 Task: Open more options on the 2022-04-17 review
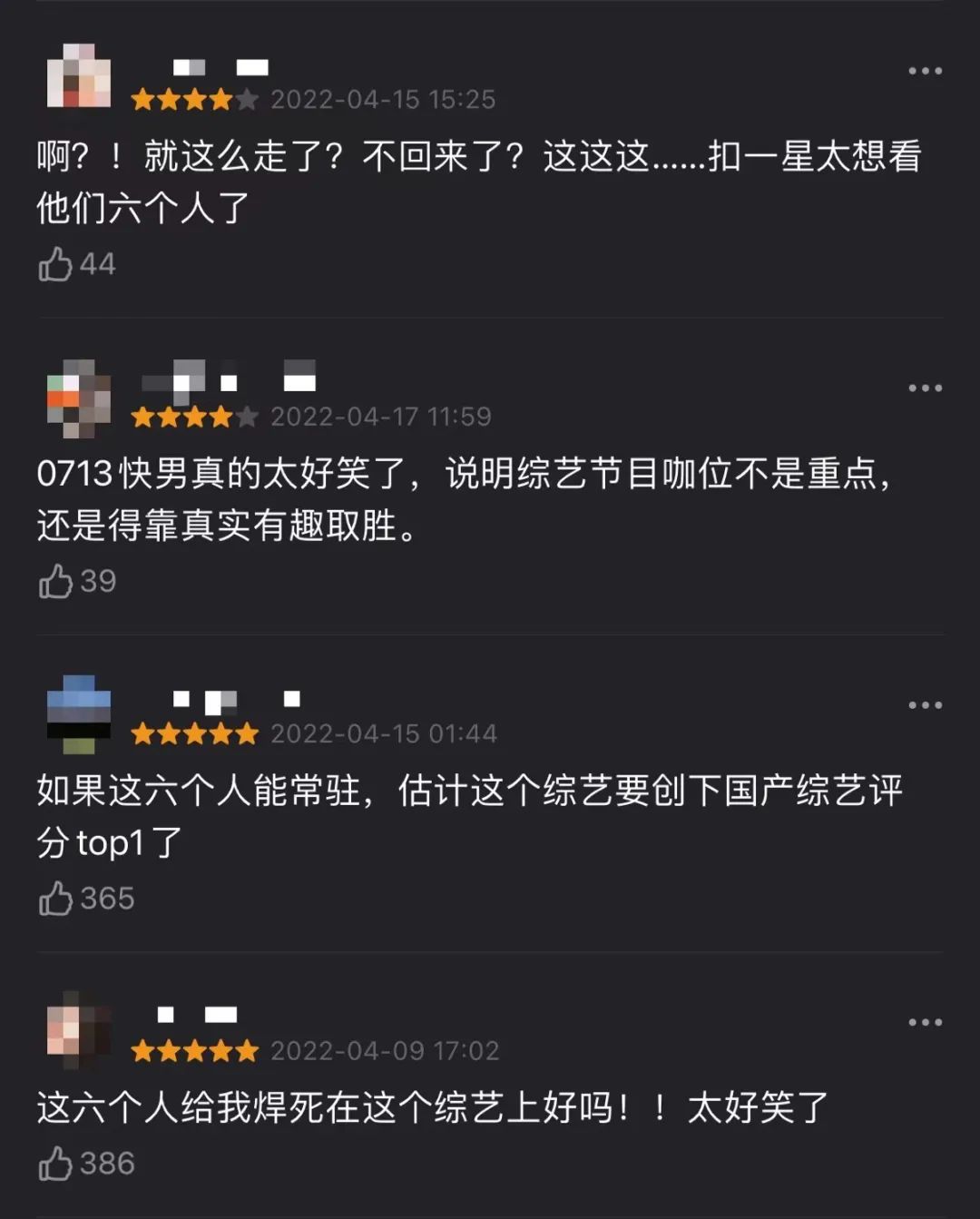point(925,388)
